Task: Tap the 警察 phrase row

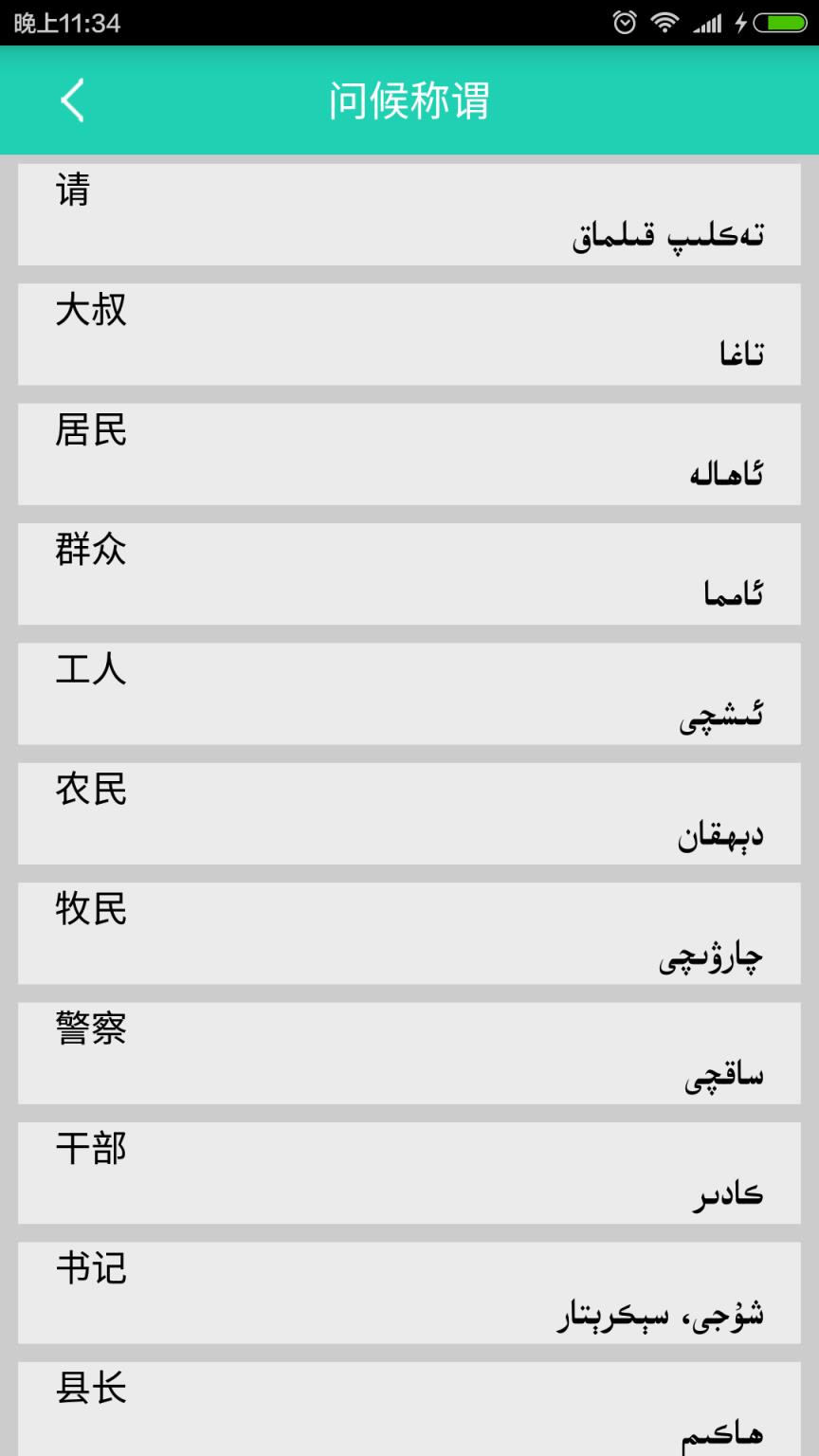Action: [409, 1052]
